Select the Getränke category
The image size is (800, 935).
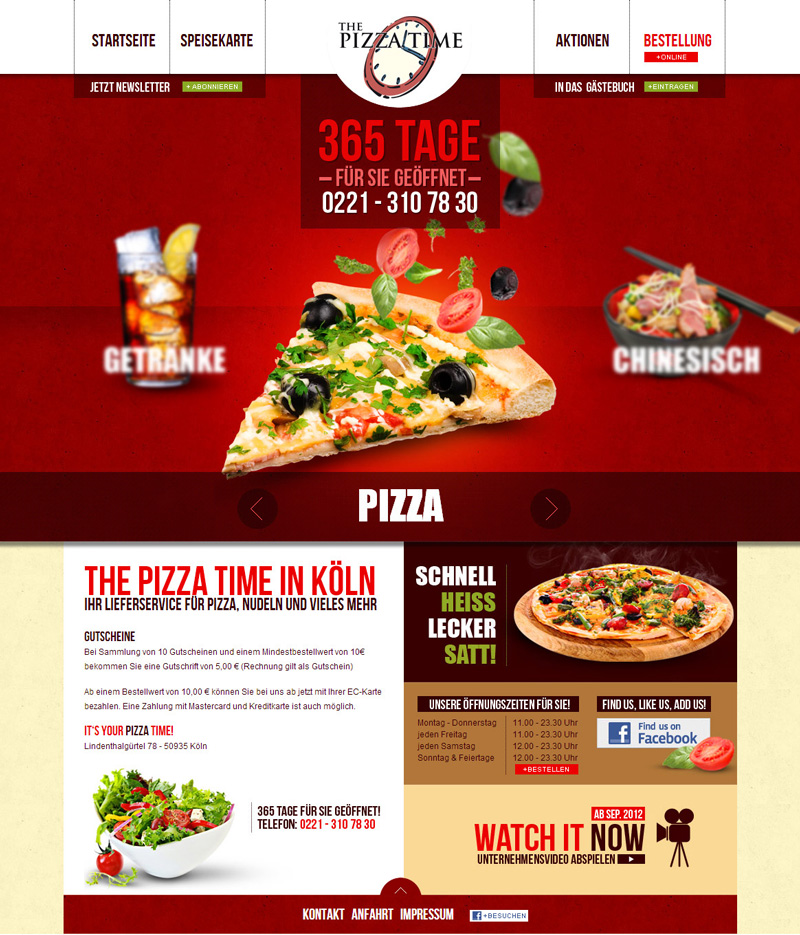(x=164, y=359)
